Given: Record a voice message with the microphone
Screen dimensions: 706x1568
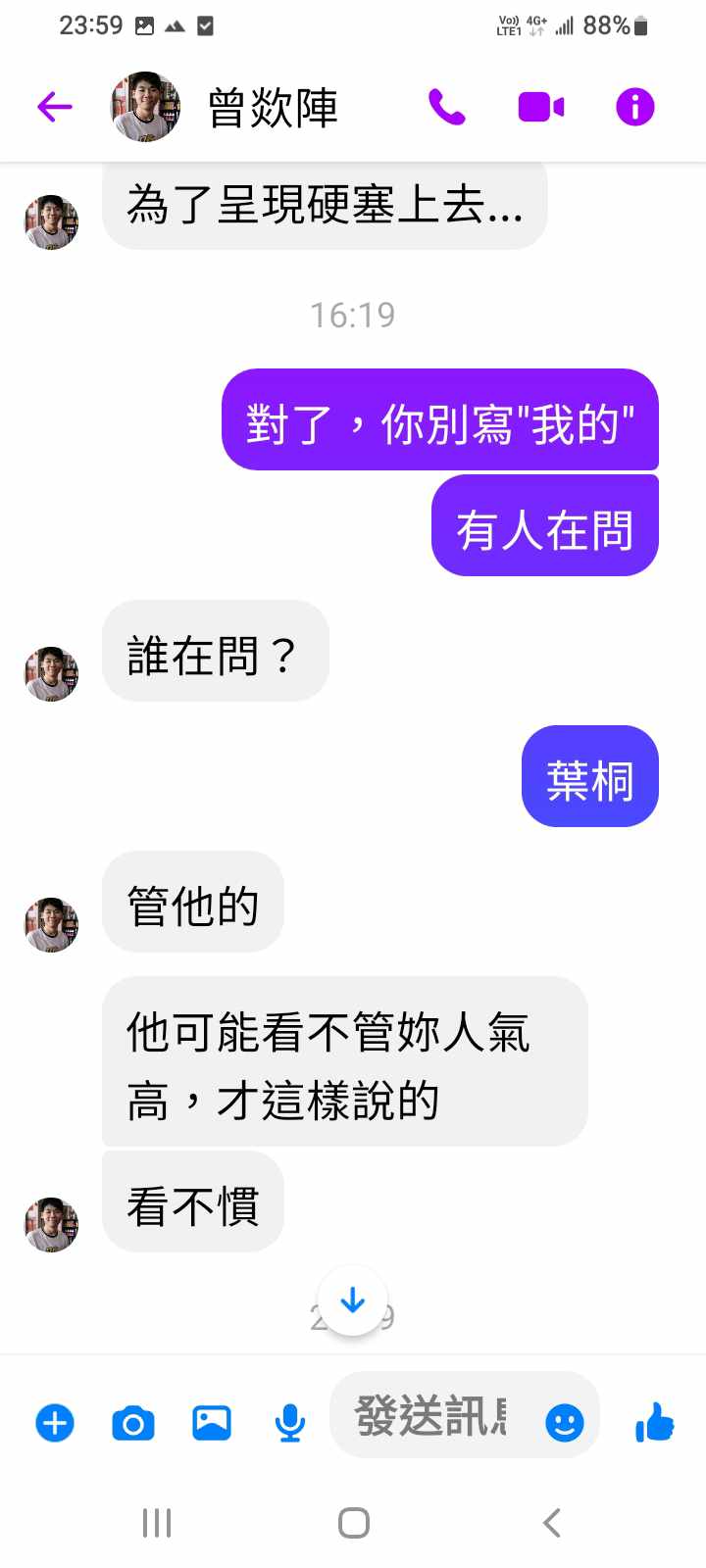Looking at the screenshot, I should point(289,1422).
